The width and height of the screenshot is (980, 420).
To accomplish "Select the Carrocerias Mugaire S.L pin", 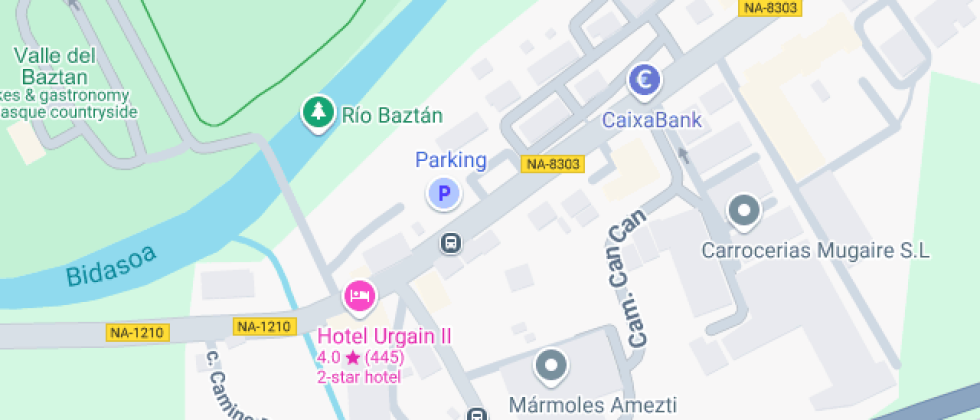I will coord(743,212).
